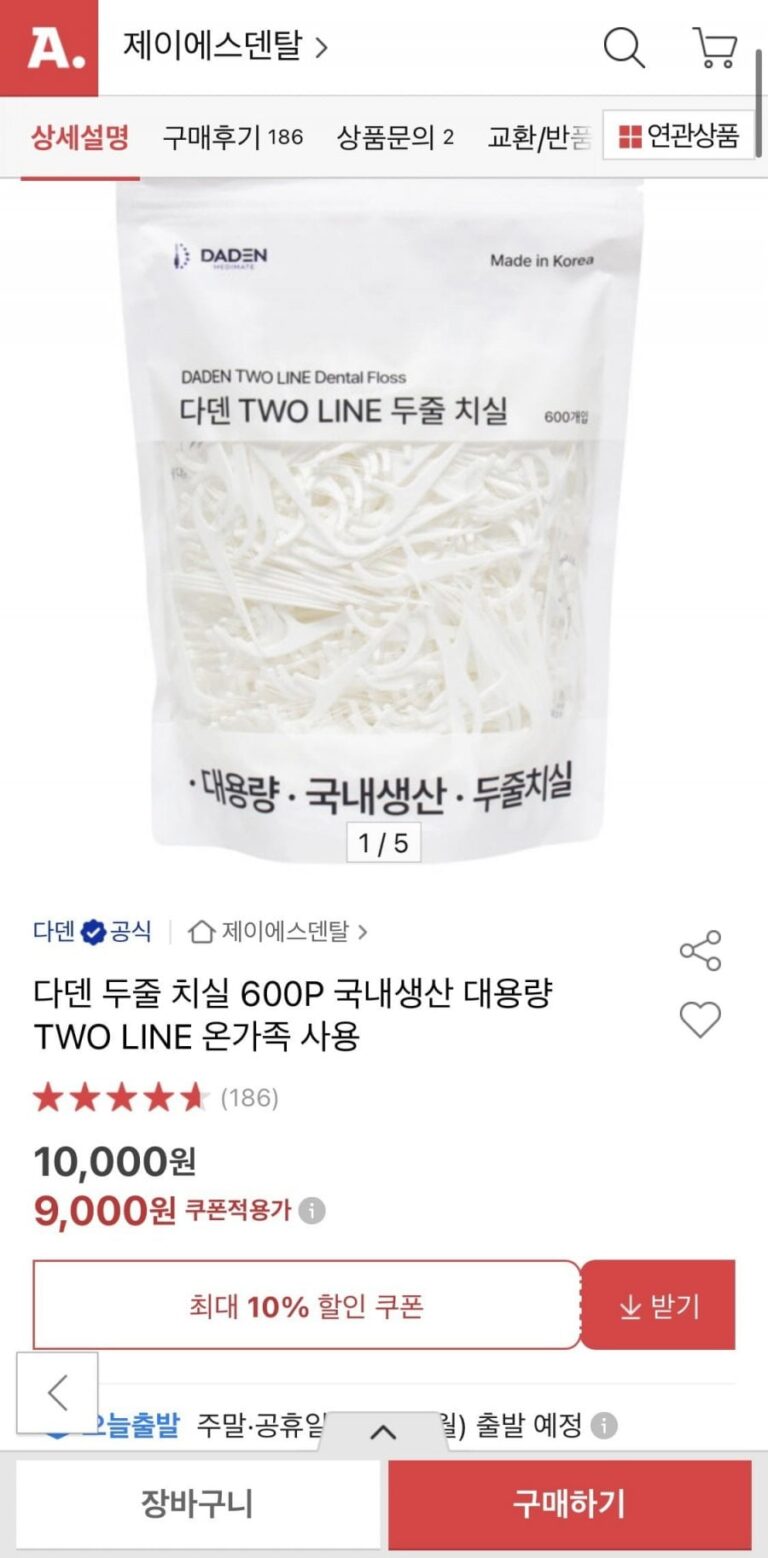Open the search icon
Image resolution: width=768 pixels, height=1558 pixels.
click(624, 47)
